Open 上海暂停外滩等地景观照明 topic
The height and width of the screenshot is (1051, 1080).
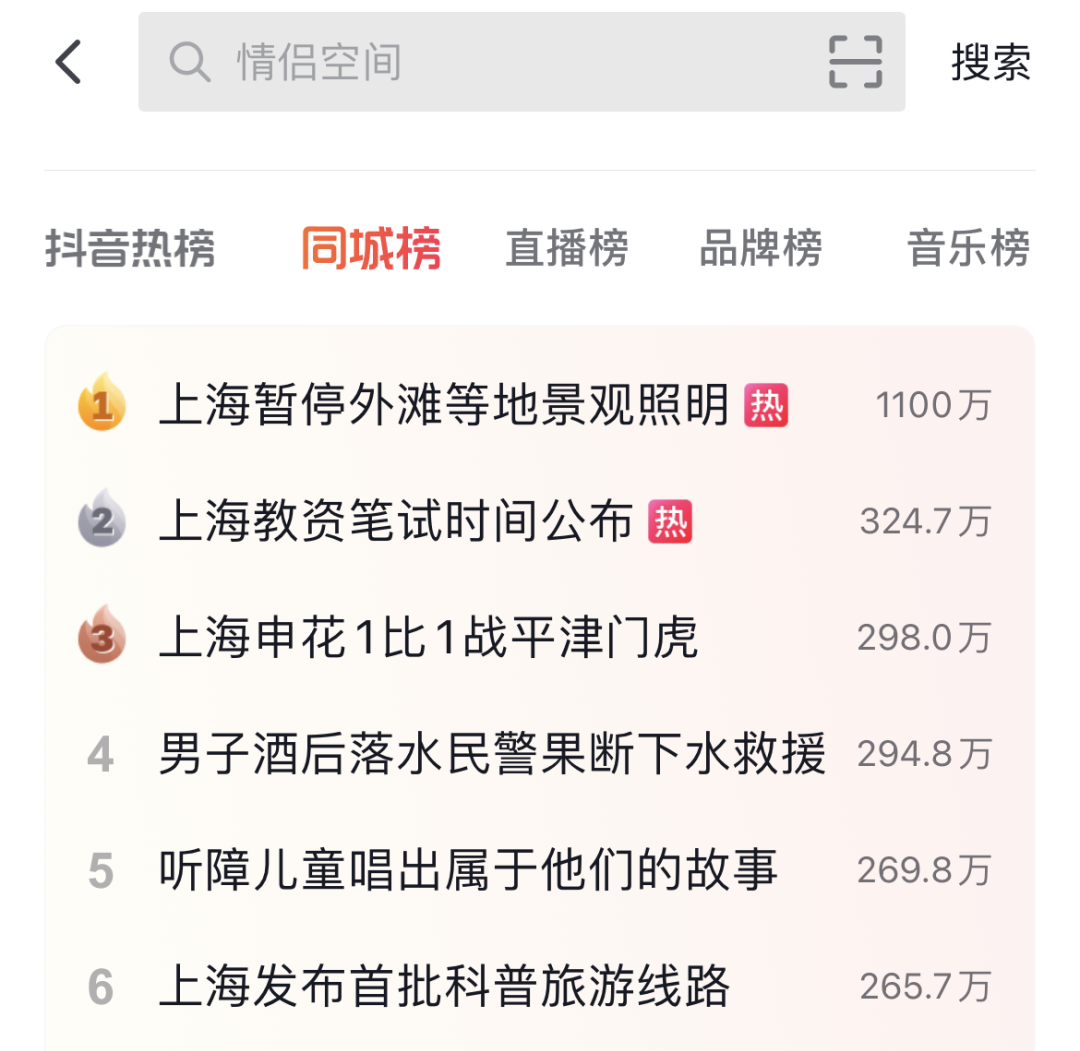(x=444, y=406)
